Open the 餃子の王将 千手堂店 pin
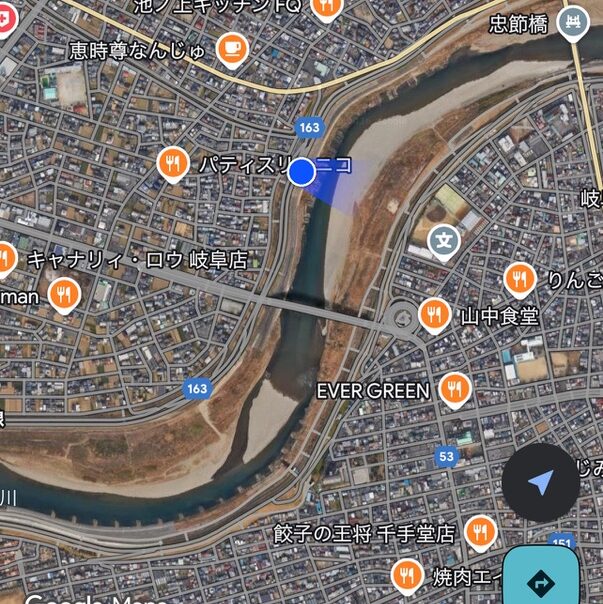The height and width of the screenshot is (604, 603). pyautogui.click(x=481, y=532)
